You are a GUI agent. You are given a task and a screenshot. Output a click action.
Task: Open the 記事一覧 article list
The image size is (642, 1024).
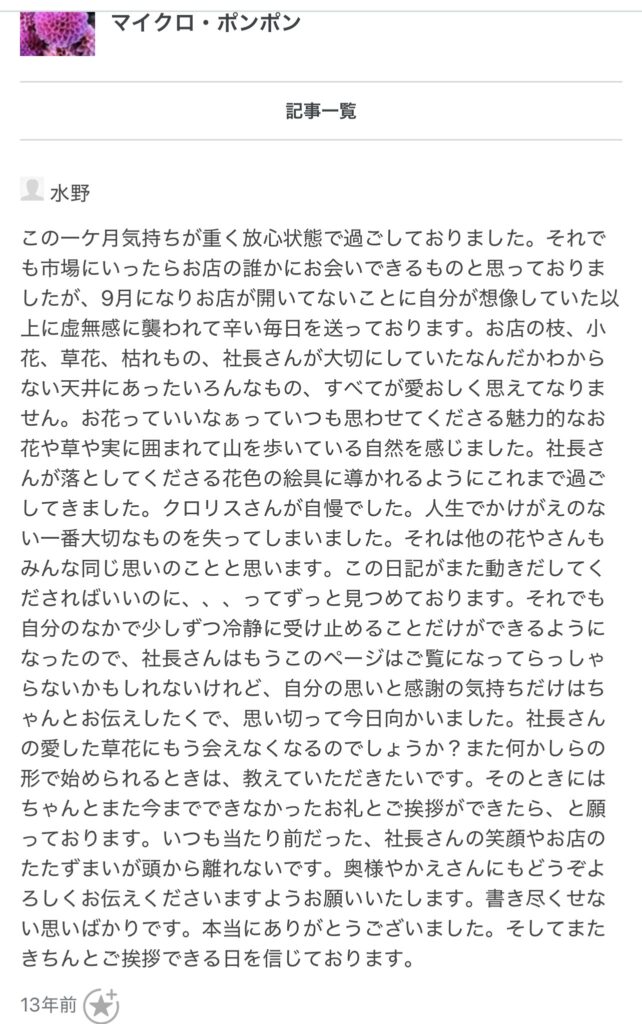tap(320, 111)
